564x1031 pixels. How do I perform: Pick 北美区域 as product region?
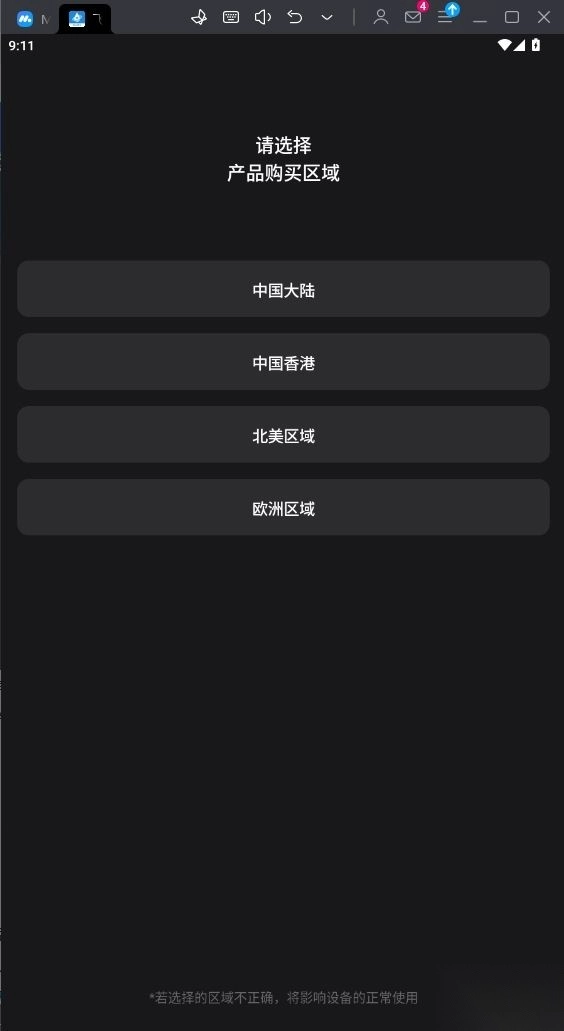pyautogui.click(x=283, y=434)
